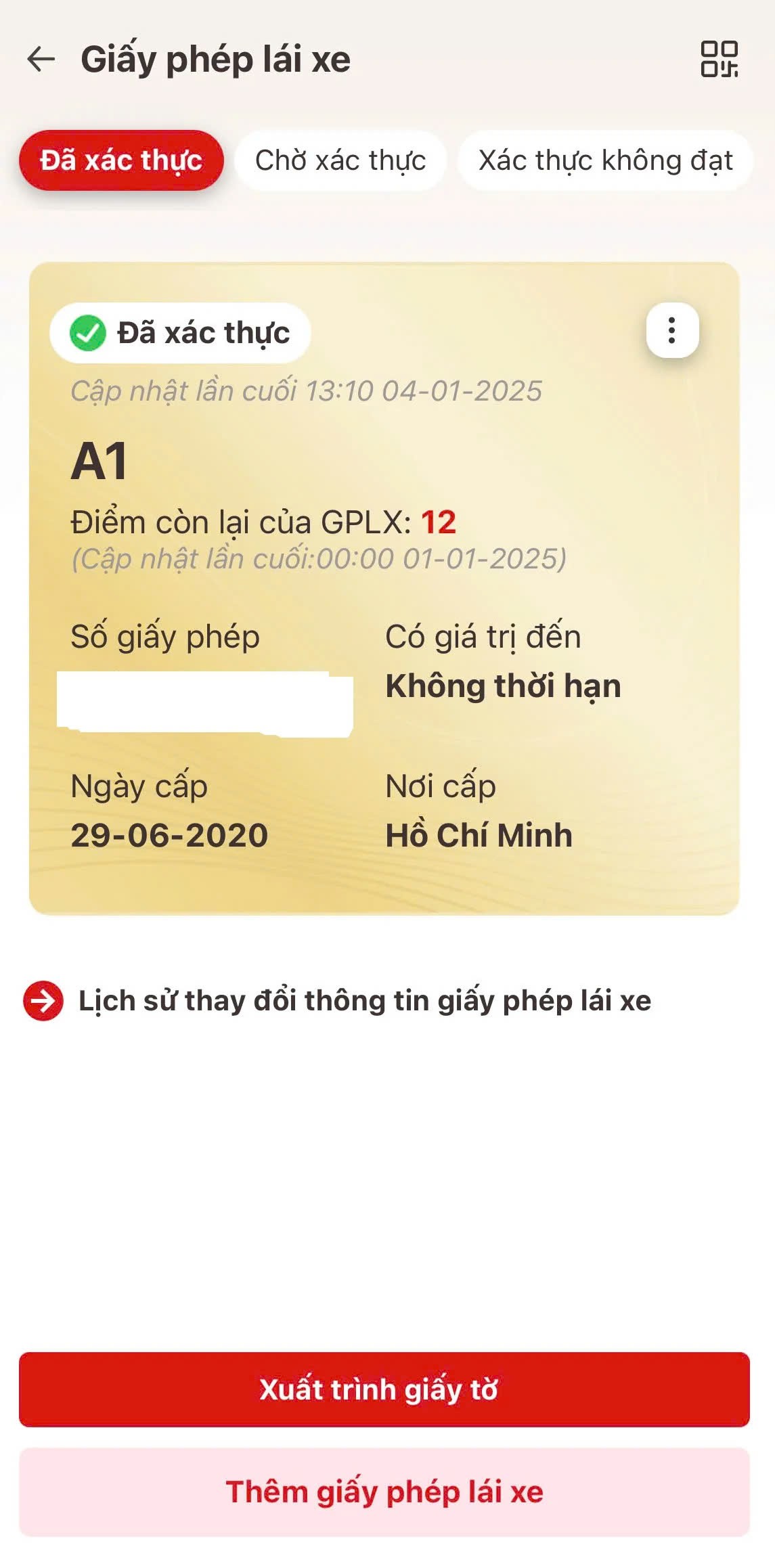Screen dimensions: 775x1568
Task: Select the Đã xác thực tab
Action: pyautogui.click(x=121, y=160)
